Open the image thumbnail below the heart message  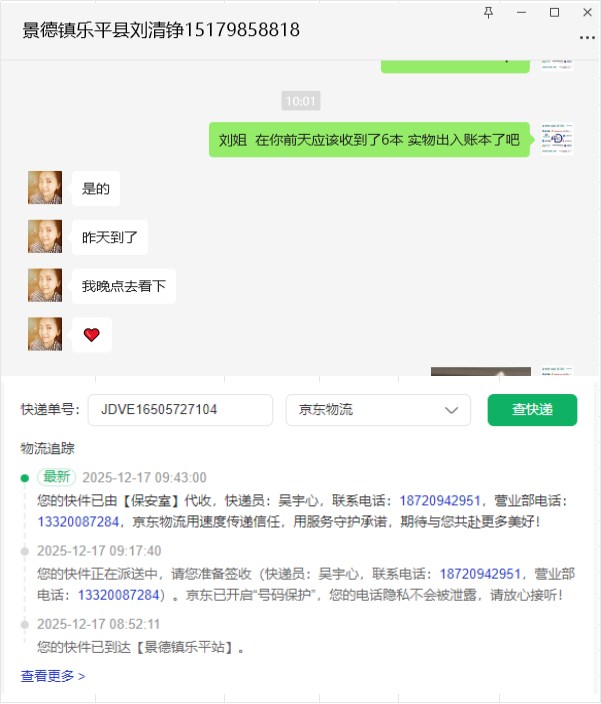pos(480,372)
